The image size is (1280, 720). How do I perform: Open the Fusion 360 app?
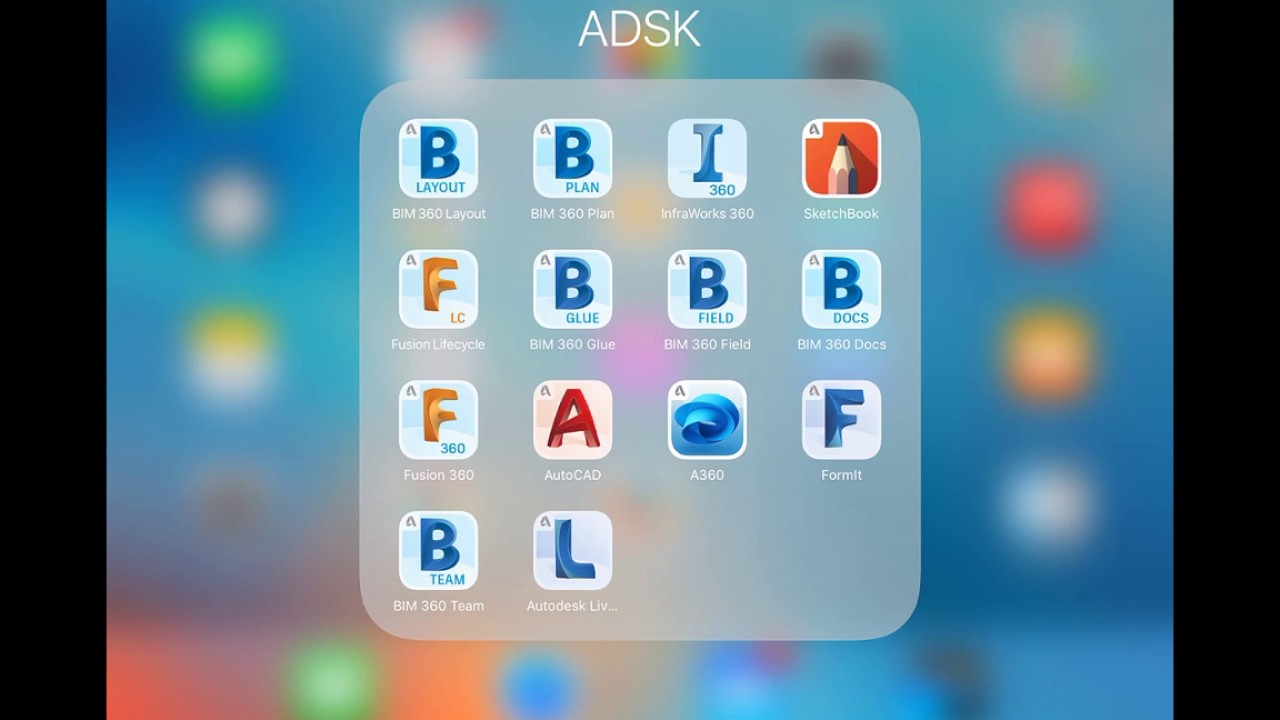point(438,420)
